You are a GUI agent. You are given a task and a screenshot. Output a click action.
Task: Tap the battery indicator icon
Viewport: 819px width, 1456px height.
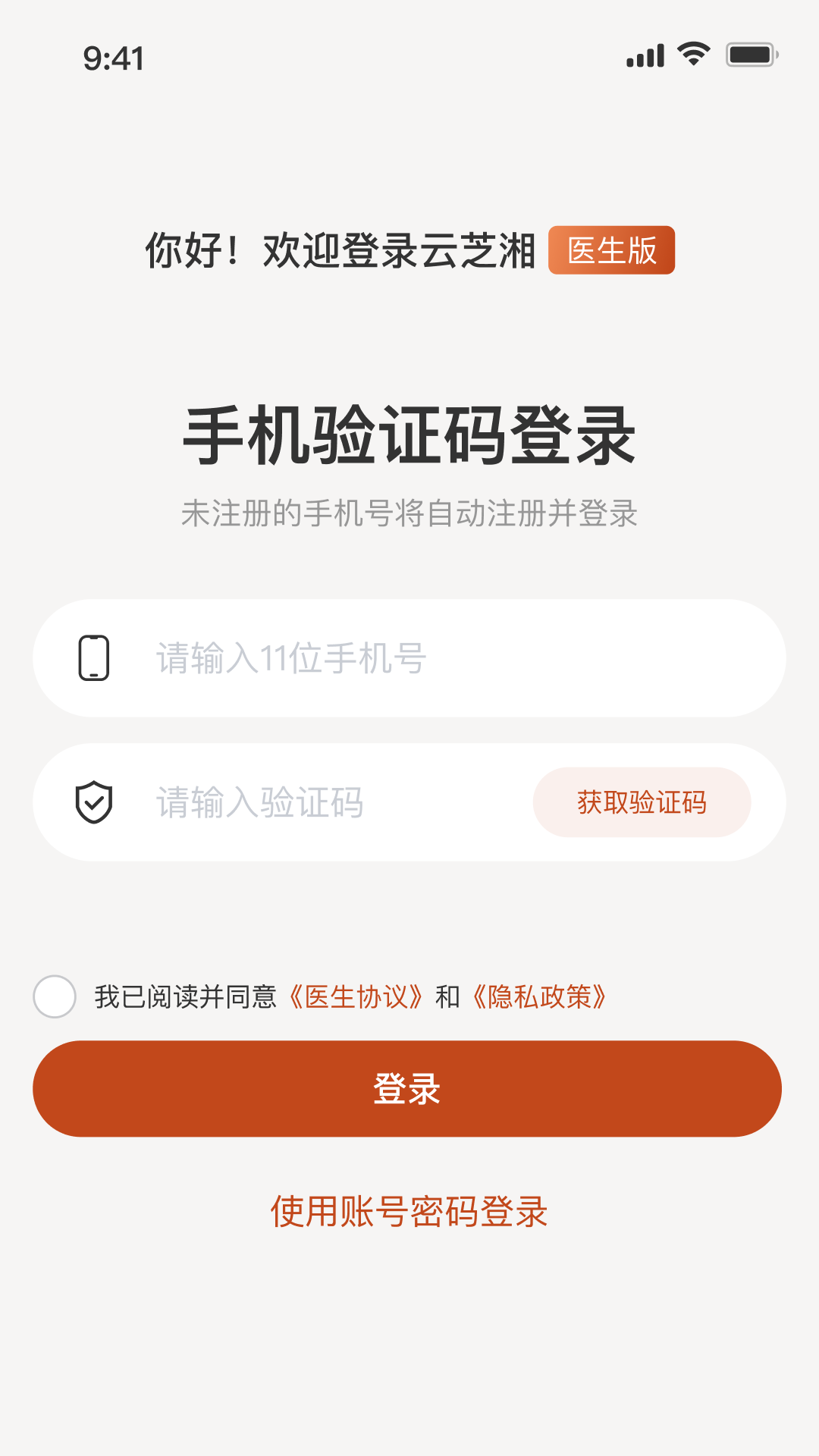point(752,54)
